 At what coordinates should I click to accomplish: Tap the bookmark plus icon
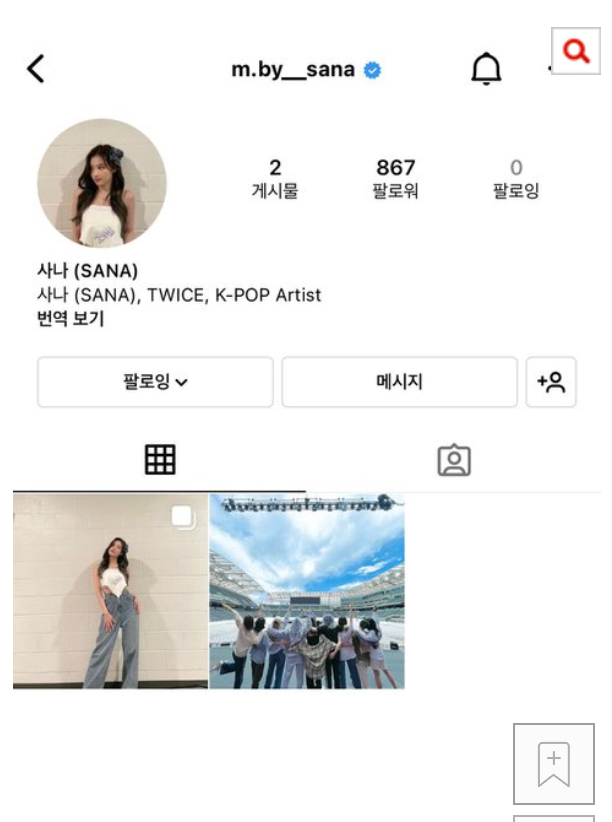pos(553,764)
